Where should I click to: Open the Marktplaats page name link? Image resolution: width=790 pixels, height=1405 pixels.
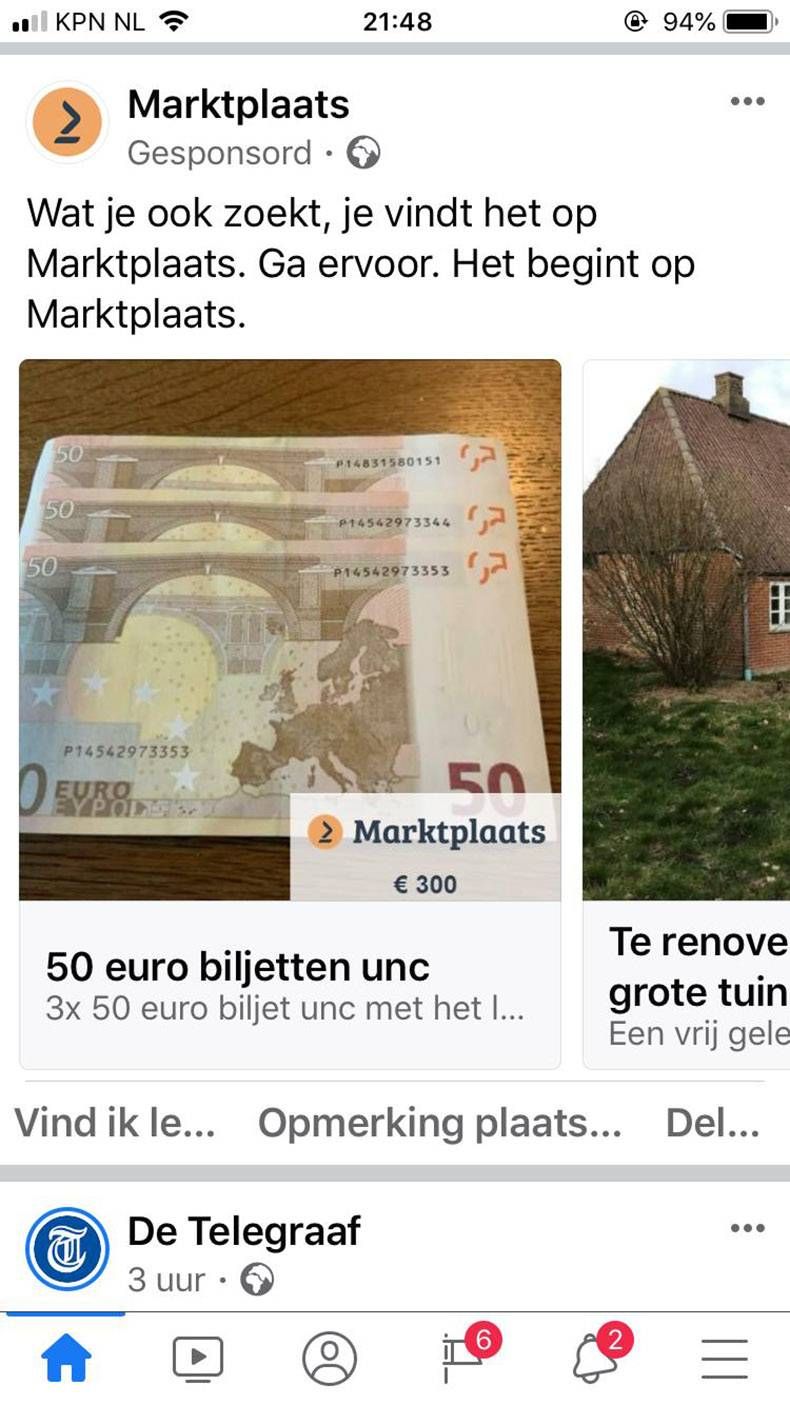point(237,103)
